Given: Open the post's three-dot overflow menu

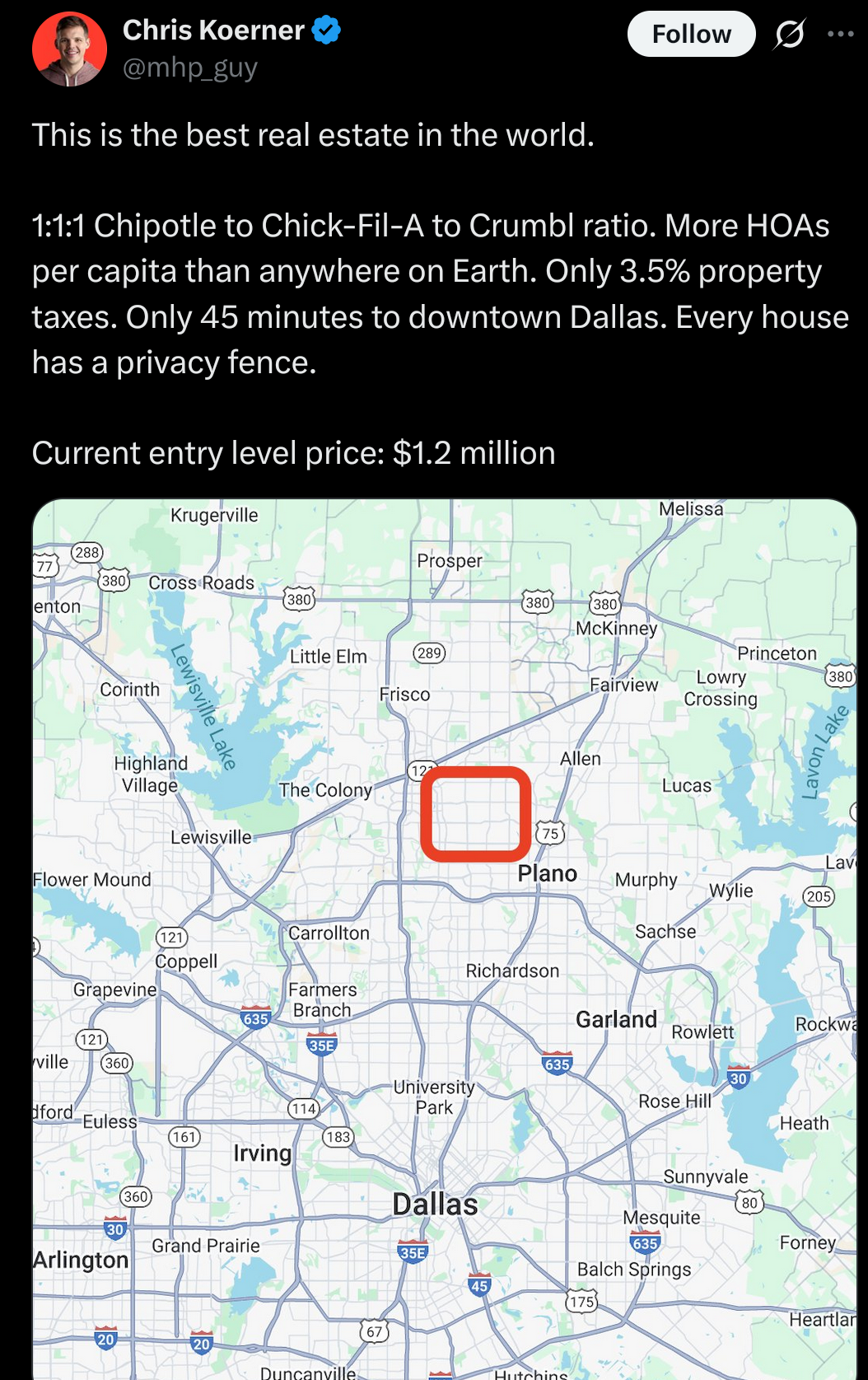Looking at the screenshot, I should [840, 34].
